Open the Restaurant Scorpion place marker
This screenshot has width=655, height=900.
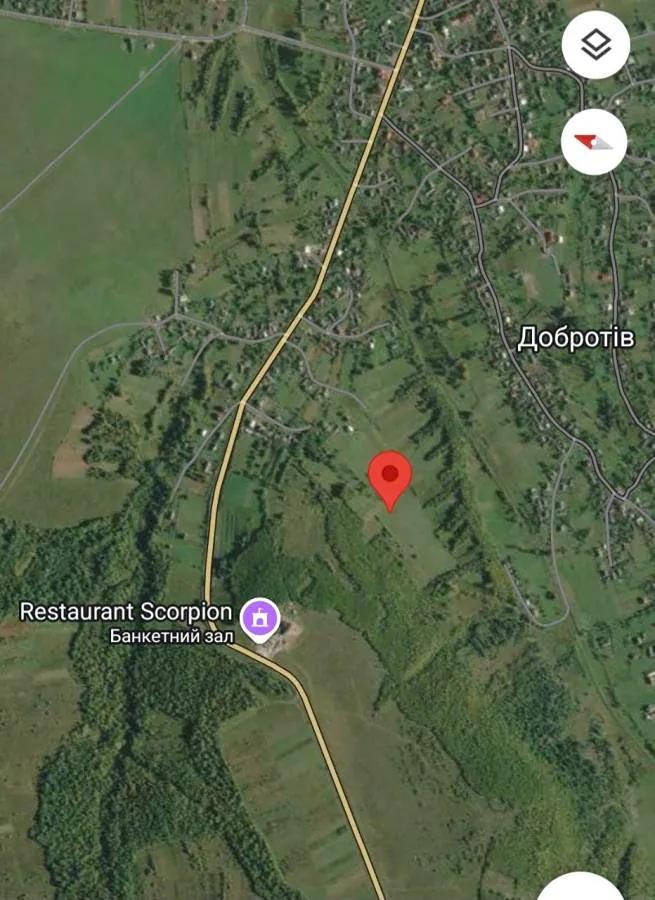[260, 615]
